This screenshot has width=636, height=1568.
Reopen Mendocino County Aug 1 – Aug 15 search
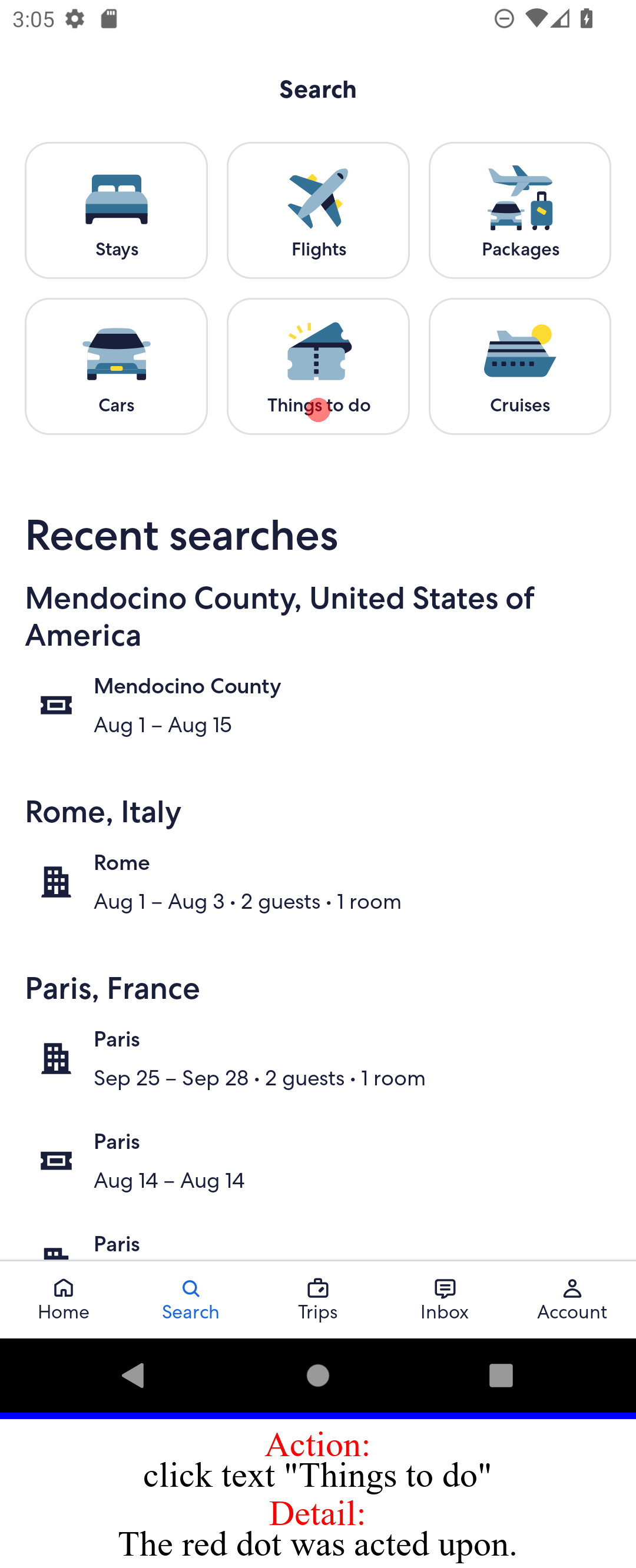tap(317, 705)
